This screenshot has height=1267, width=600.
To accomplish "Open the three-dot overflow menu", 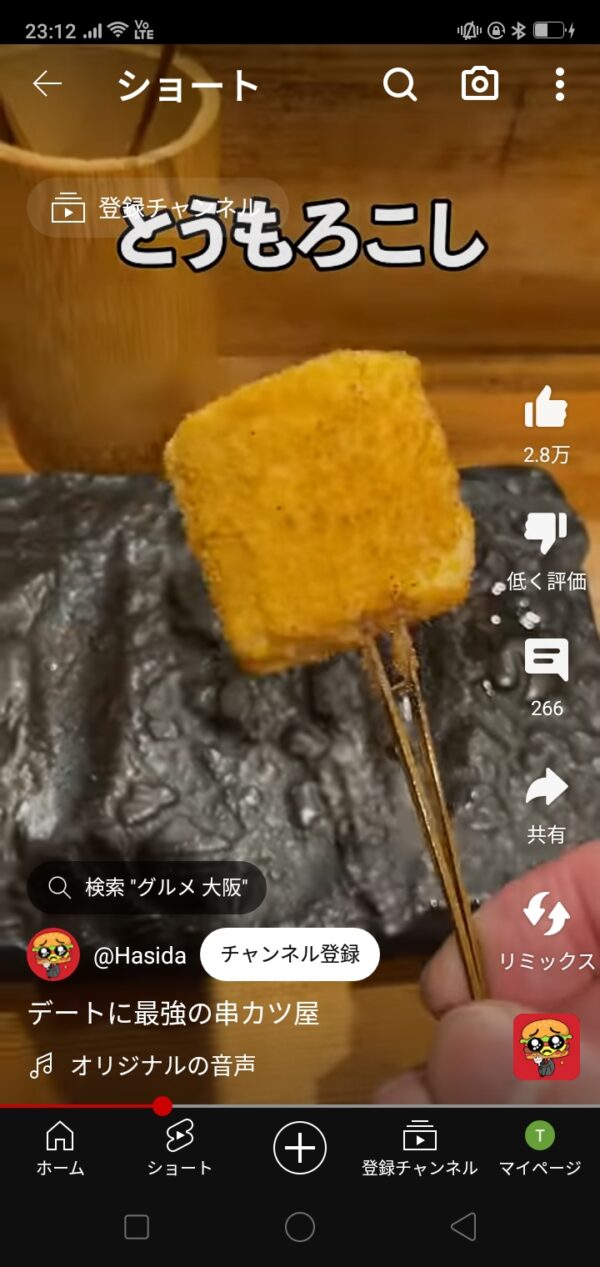I will click(x=559, y=85).
